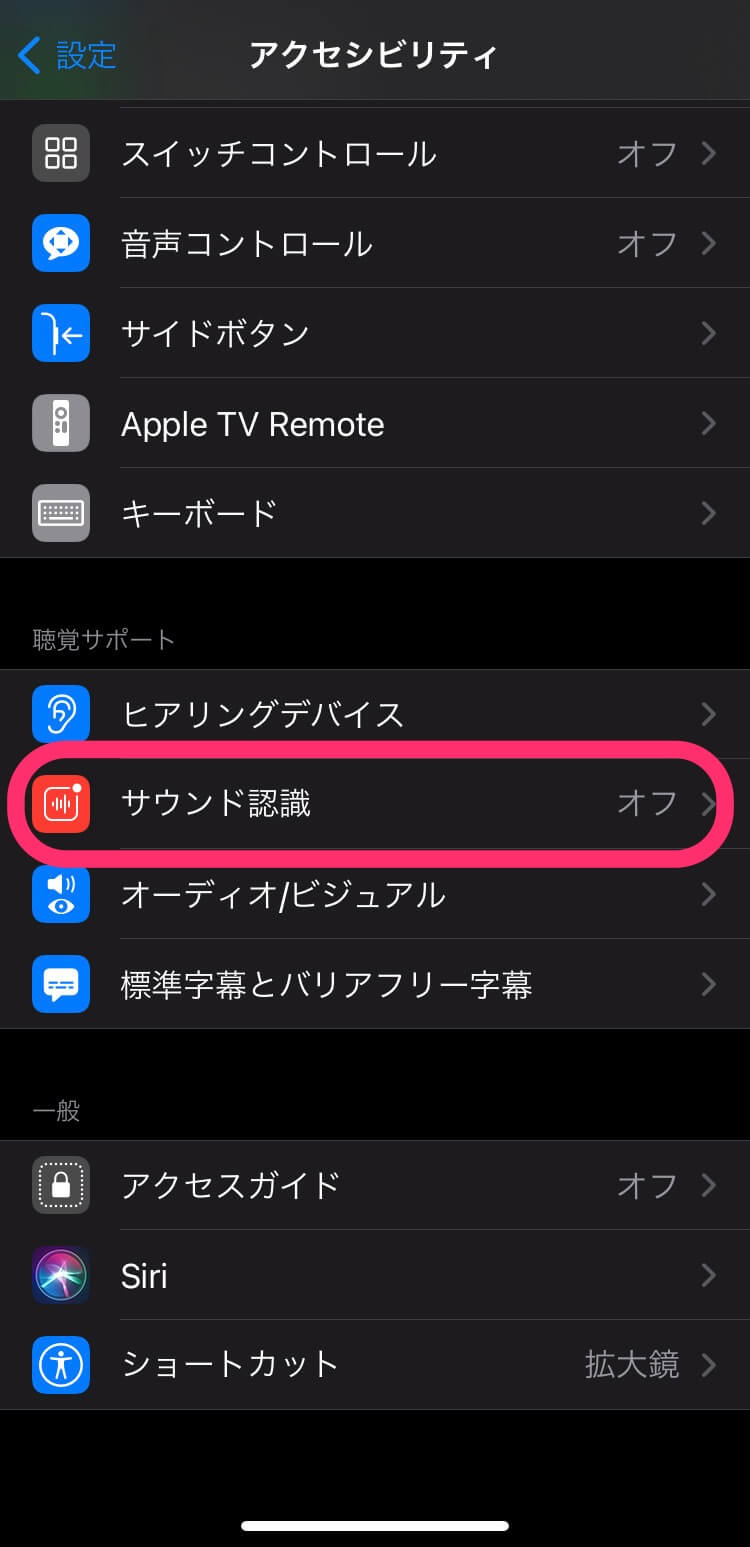Open キーボード accessibility settings
The image size is (750, 1547).
[375, 513]
